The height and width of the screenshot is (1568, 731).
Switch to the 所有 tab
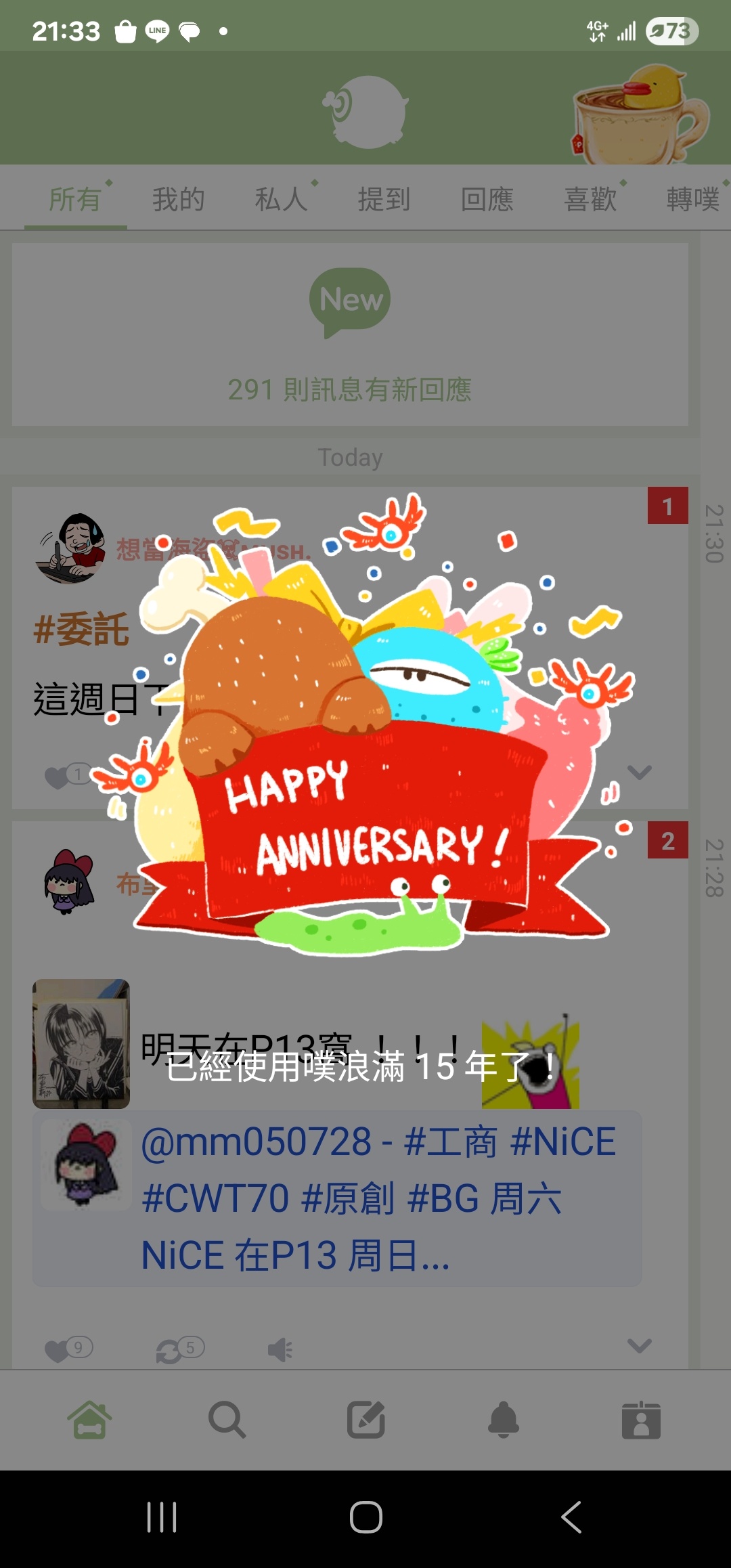coord(75,200)
